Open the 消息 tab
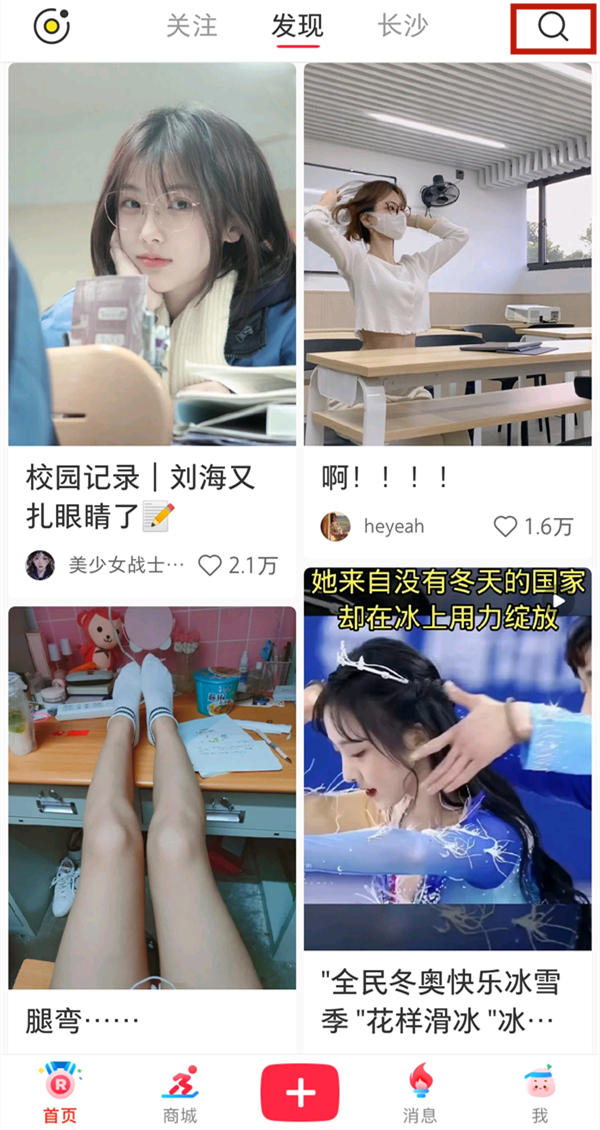Image resolution: width=600 pixels, height=1130 pixels. point(420,1094)
